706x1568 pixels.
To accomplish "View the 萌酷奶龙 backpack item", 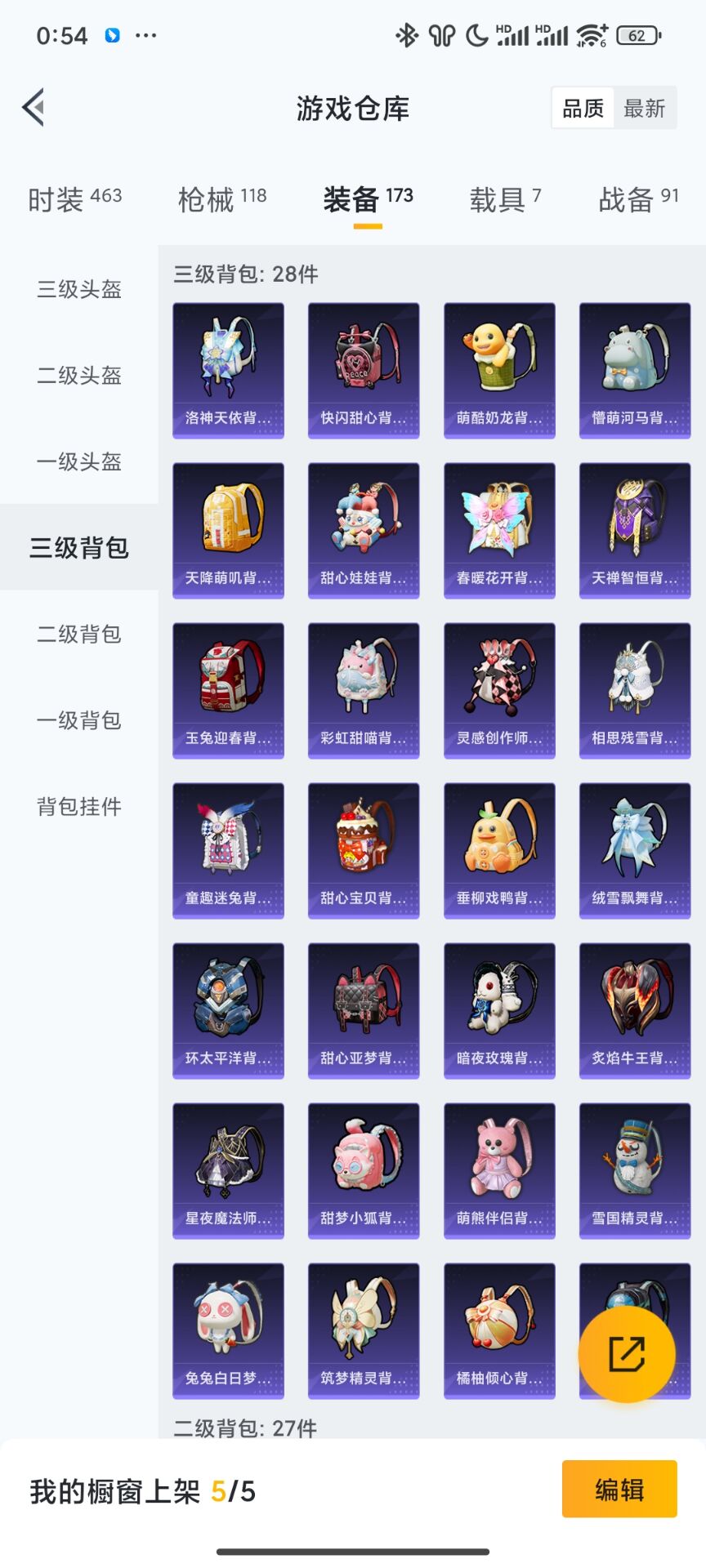I will point(499,371).
